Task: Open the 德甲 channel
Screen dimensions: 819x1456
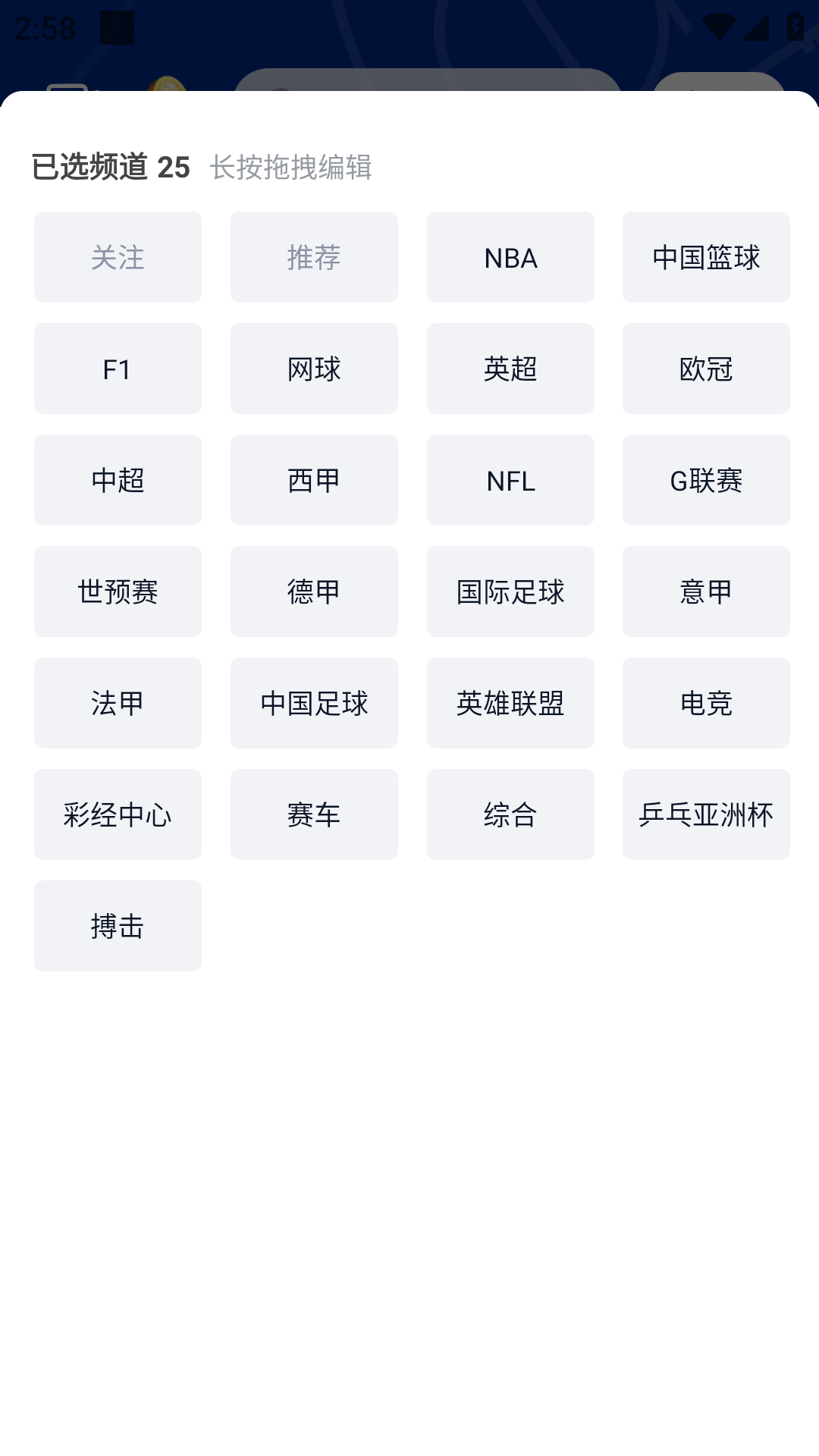Action: (x=313, y=591)
